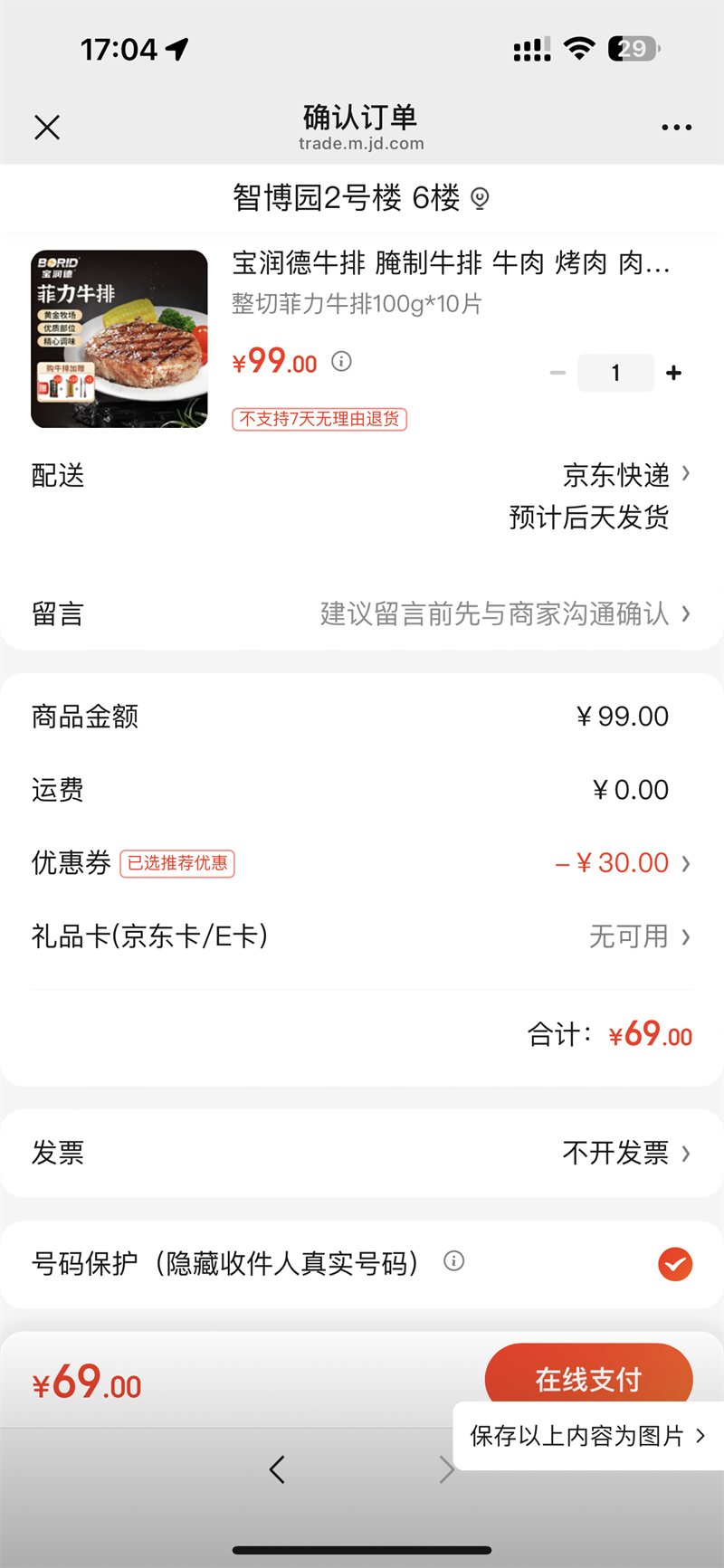Viewport: 724px width, 1568px height.
Task: Select 保存以上内容为图片 to save as image
Action: [586, 1436]
